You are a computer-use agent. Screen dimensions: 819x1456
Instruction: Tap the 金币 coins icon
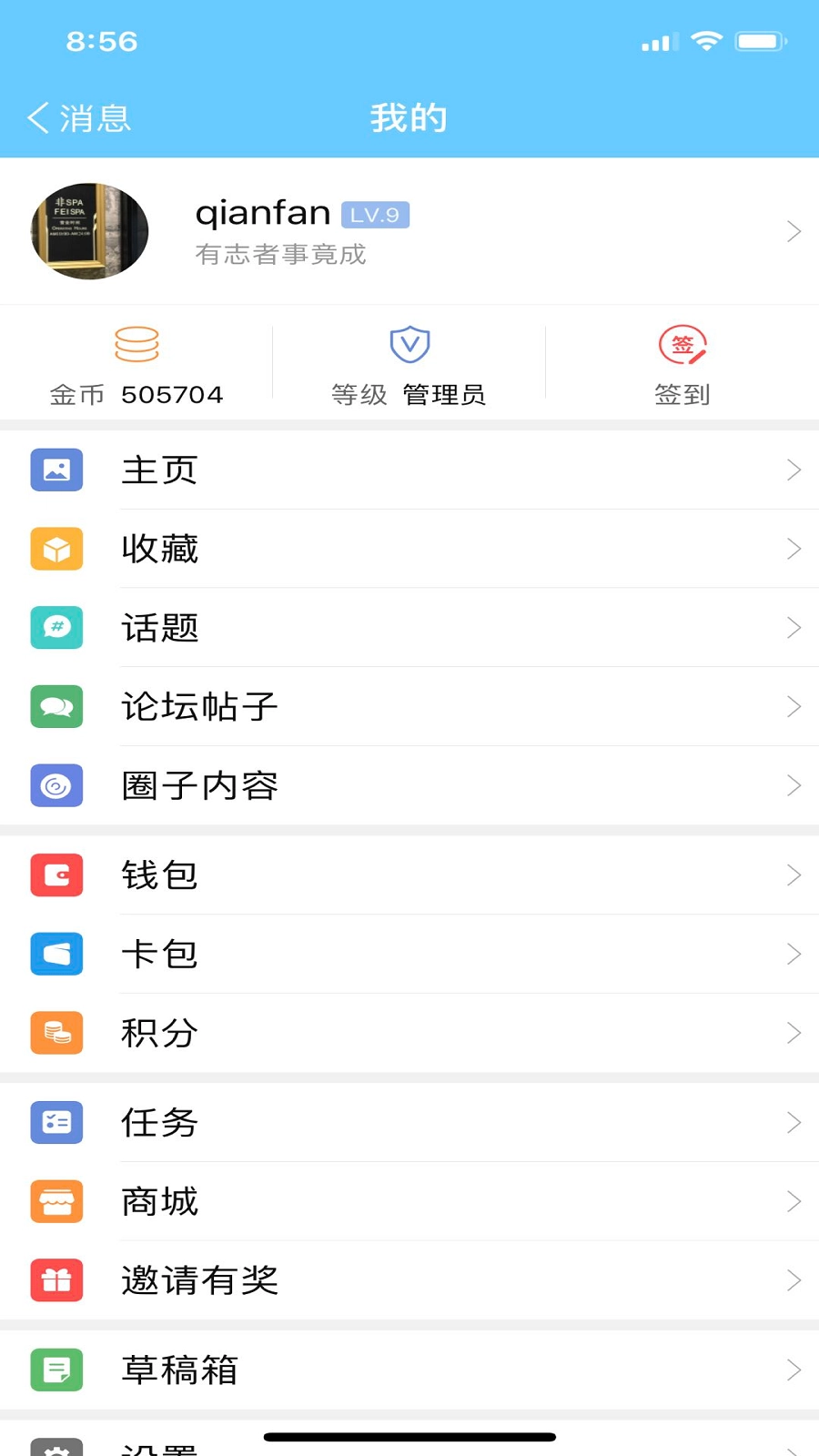click(x=136, y=343)
